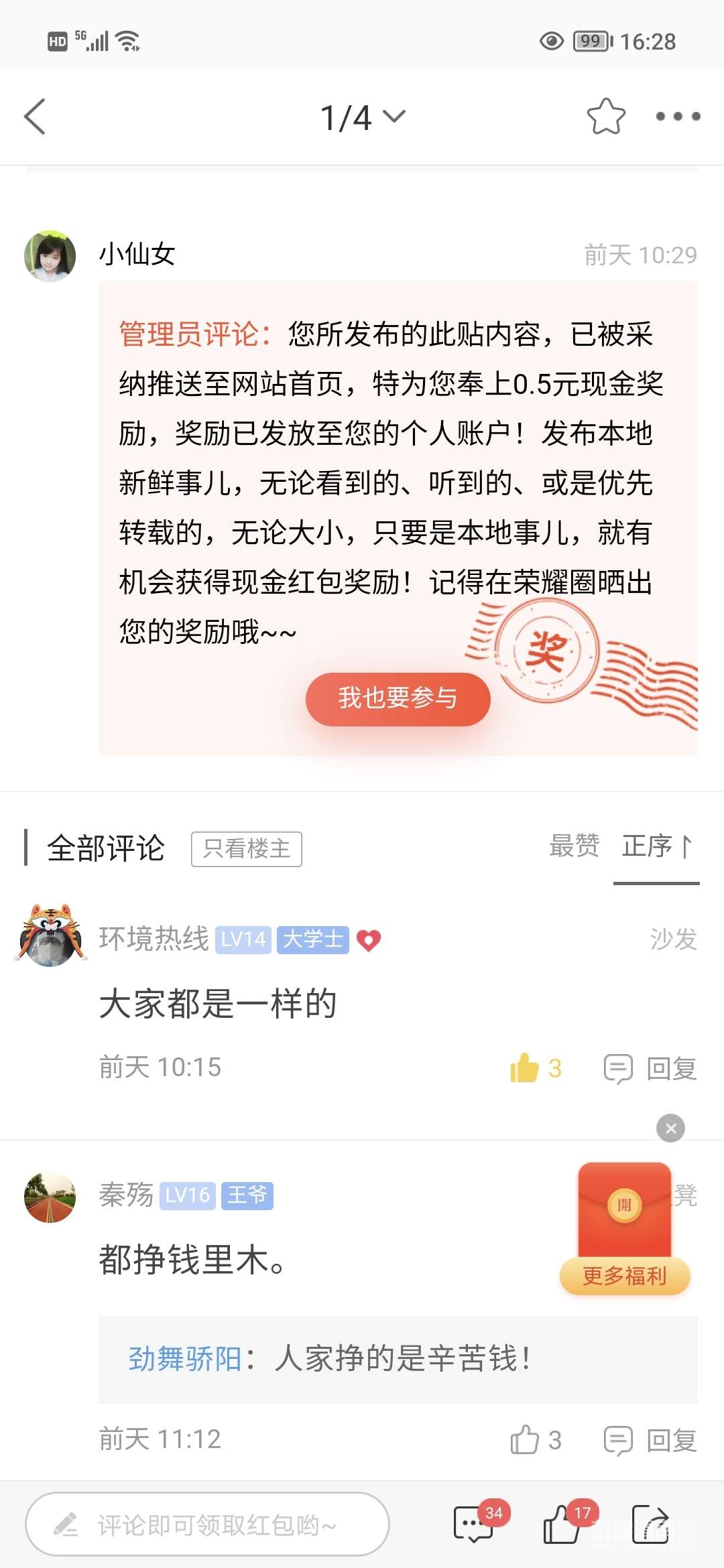
Task: Filter comments with 只看楼主
Action: click(x=246, y=848)
